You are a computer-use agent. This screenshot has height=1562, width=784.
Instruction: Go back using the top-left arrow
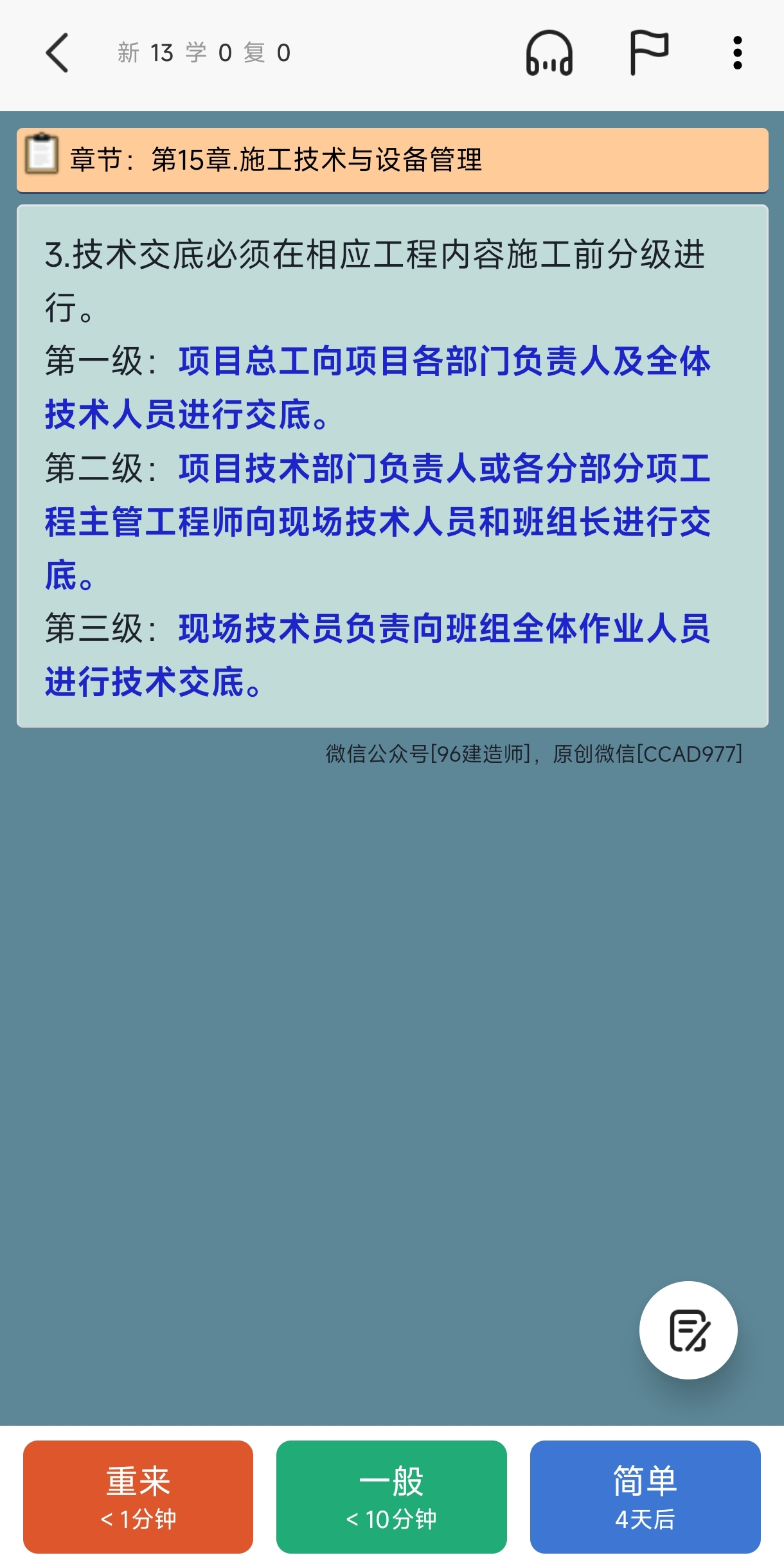click(57, 53)
